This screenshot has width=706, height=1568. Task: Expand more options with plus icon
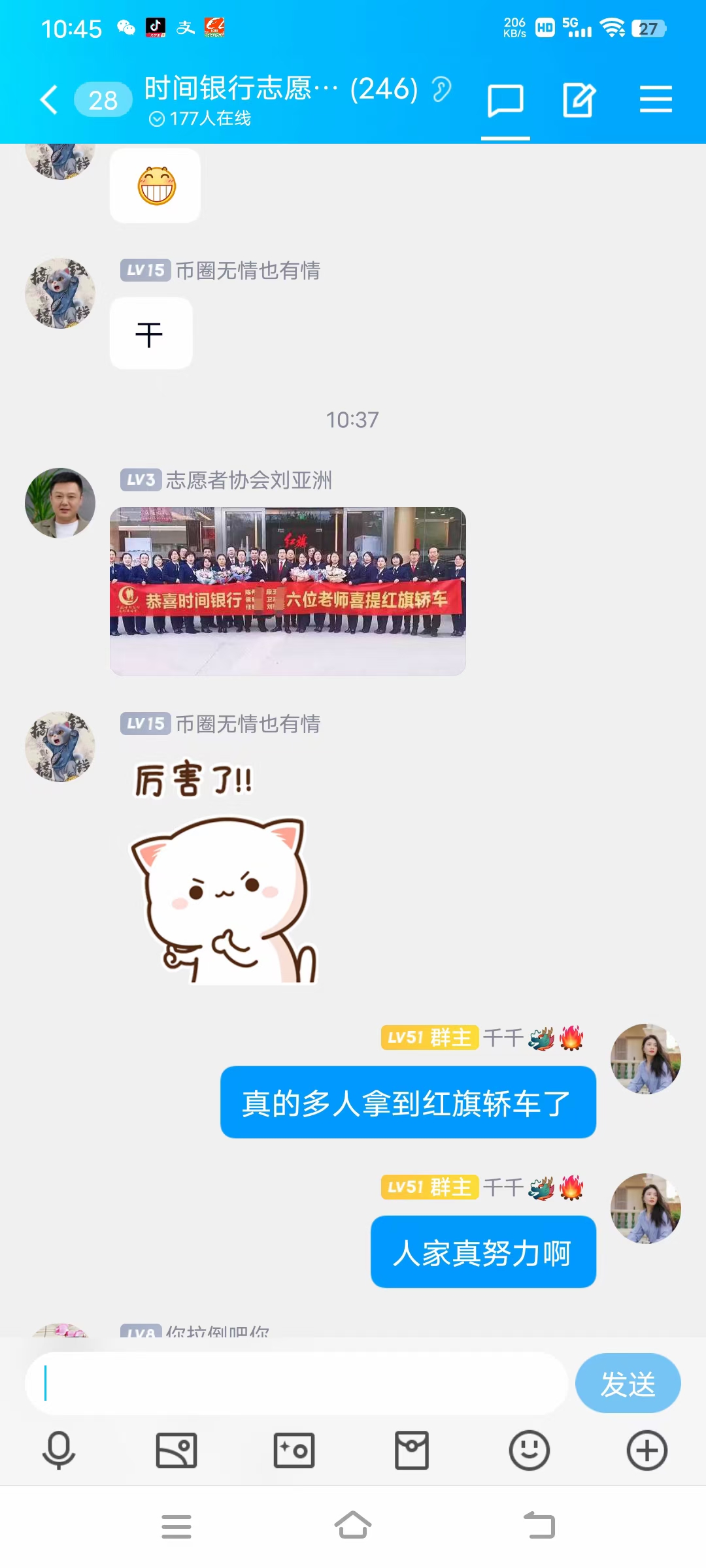click(x=647, y=1450)
